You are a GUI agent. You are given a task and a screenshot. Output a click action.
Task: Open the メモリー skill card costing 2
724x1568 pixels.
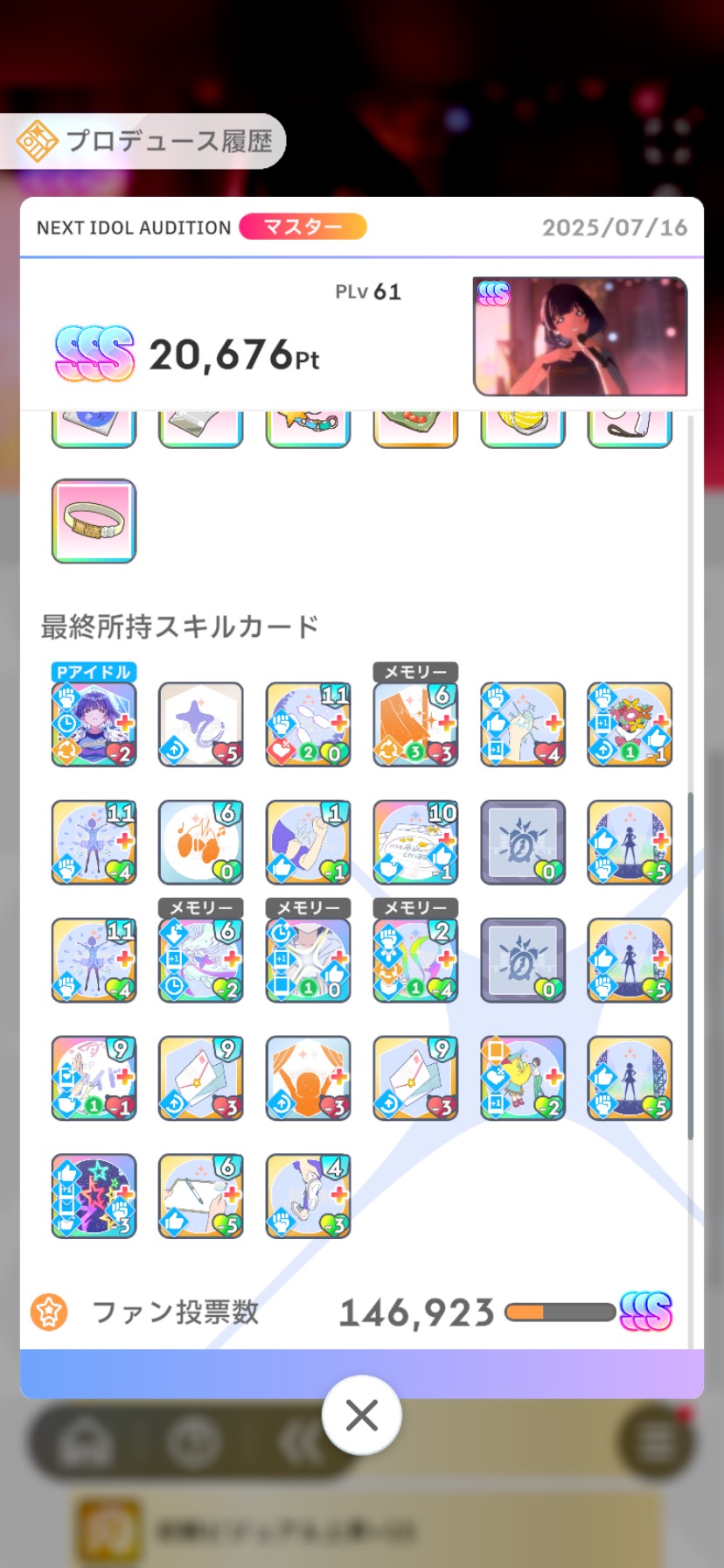(415, 960)
